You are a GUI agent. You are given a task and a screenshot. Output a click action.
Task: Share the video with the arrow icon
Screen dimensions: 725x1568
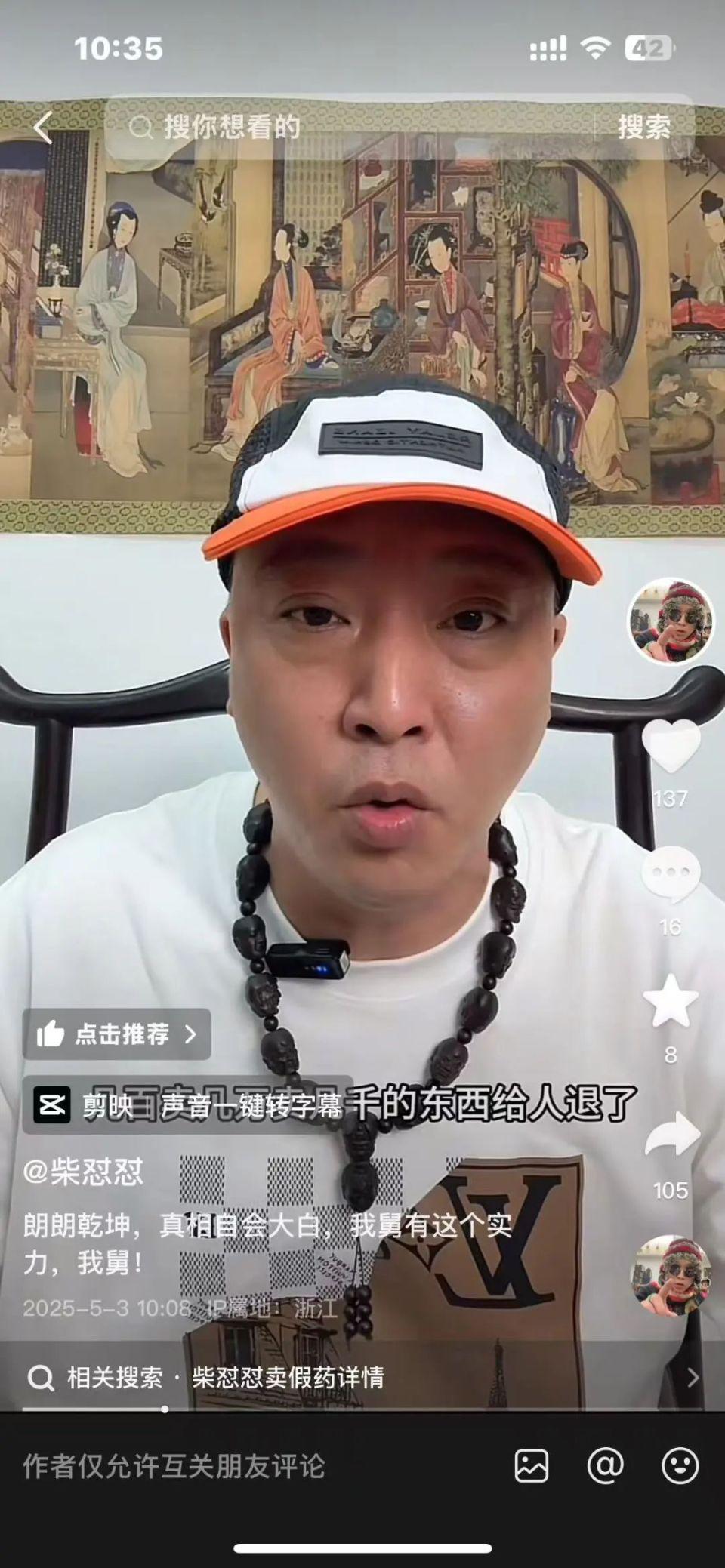pos(671,1135)
